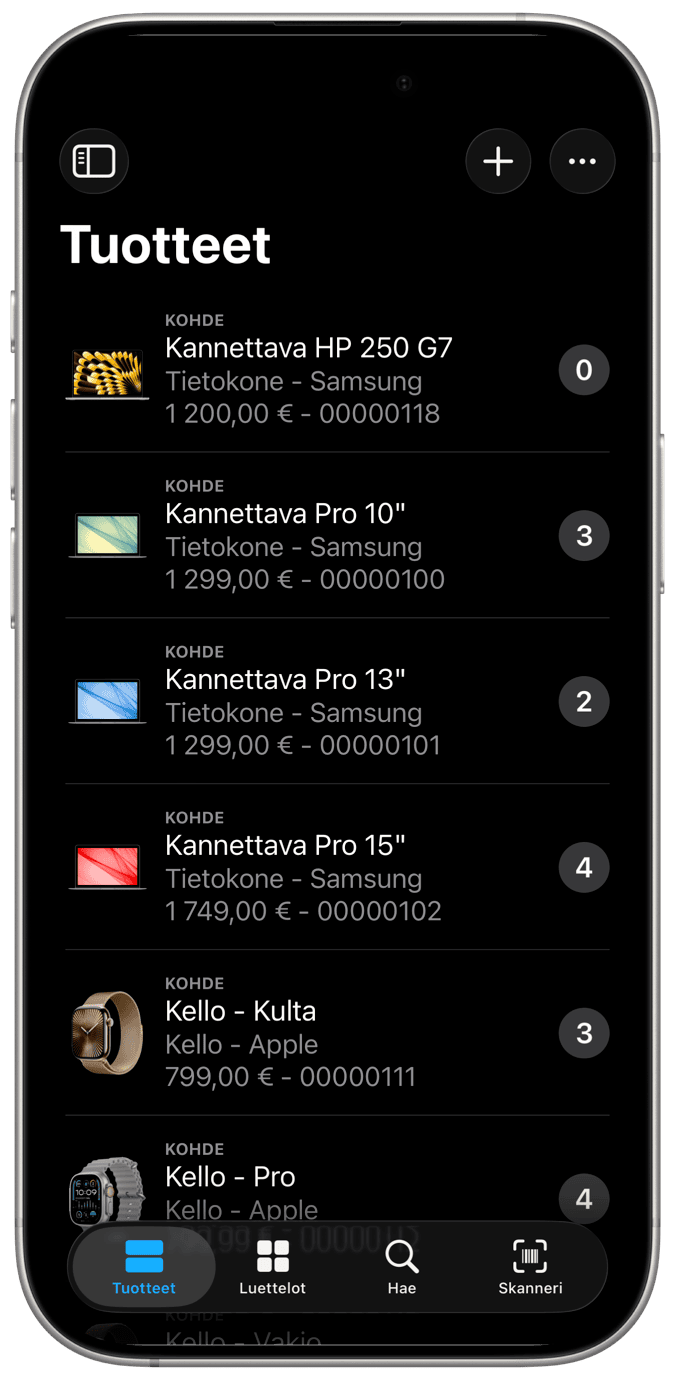Switch to the Luettelot tab
Image resolution: width=675 pixels, height=1380 pixels.
(272, 1267)
